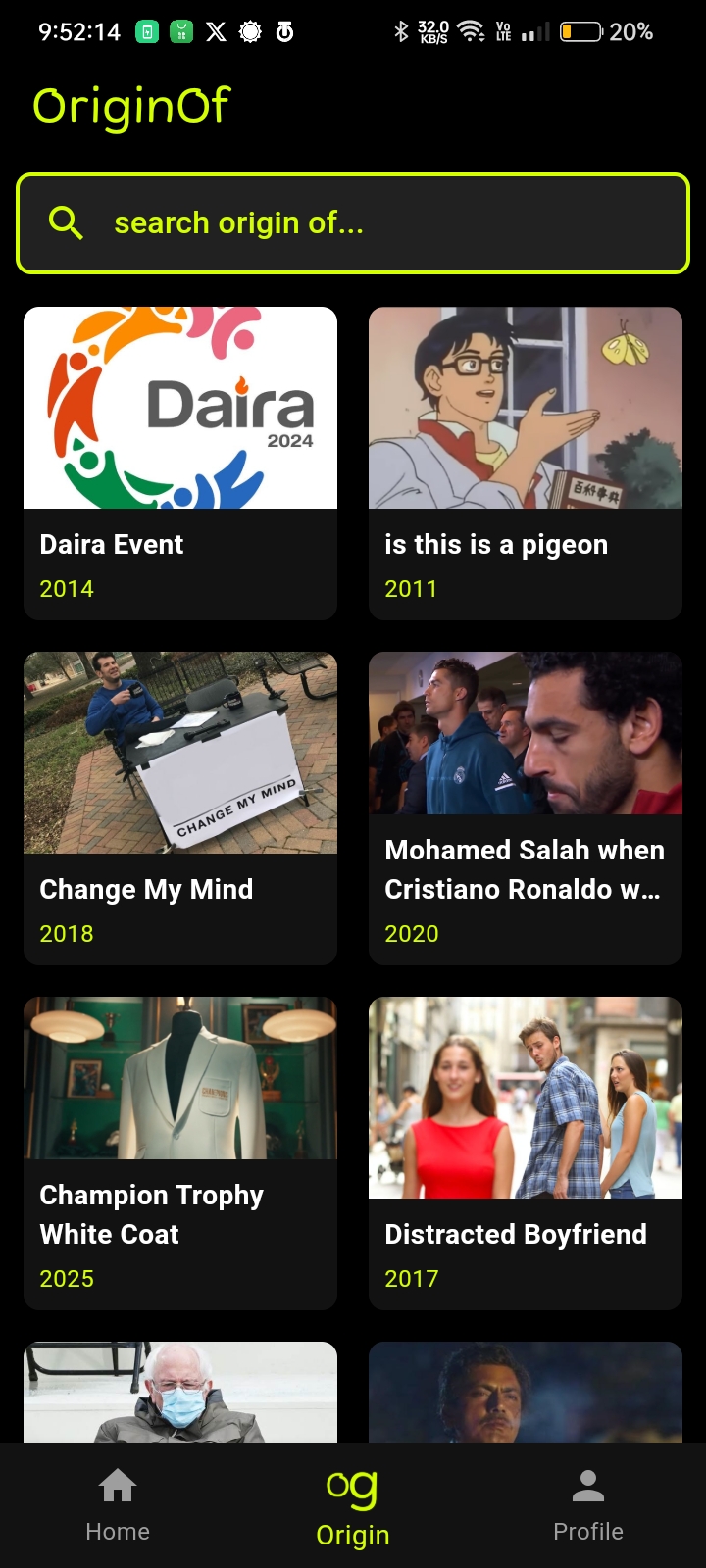Tap the alarm clock icon in status bar
706x1568 pixels.
(284, 30)
